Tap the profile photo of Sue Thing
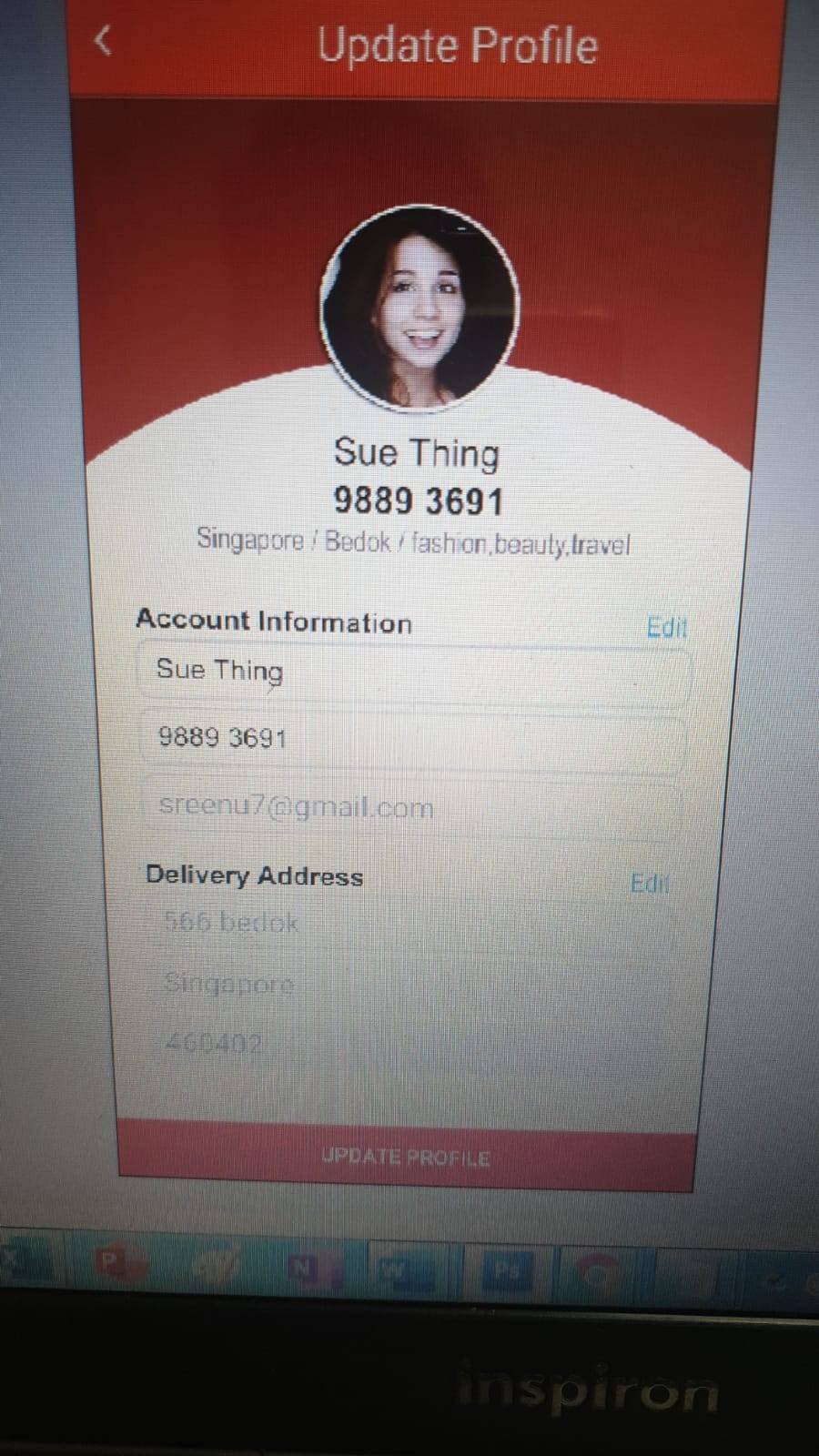819x1456 pixels. pos(420,307)
